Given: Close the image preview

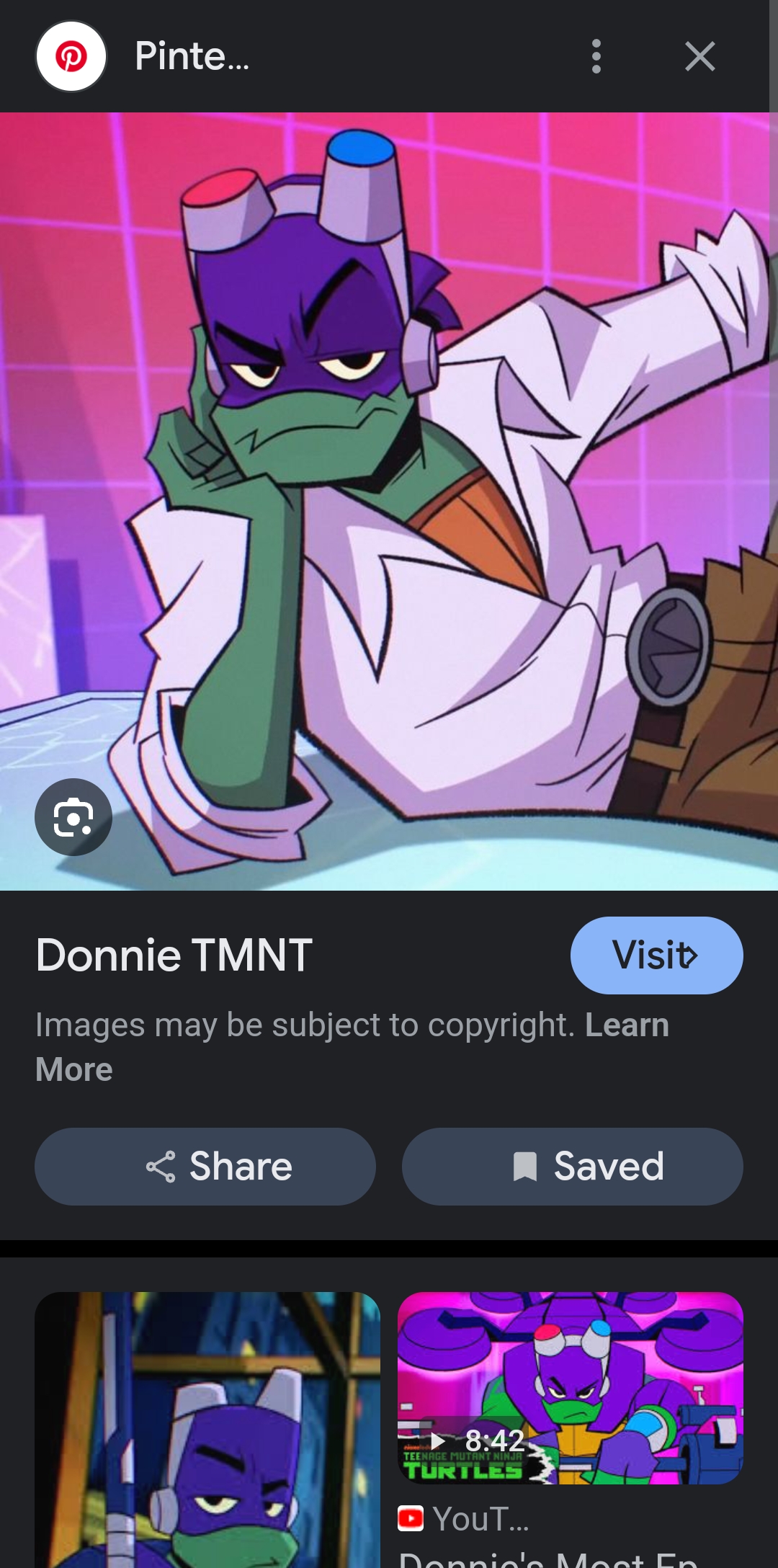Looking at the screenshot, I should [699, 56].
